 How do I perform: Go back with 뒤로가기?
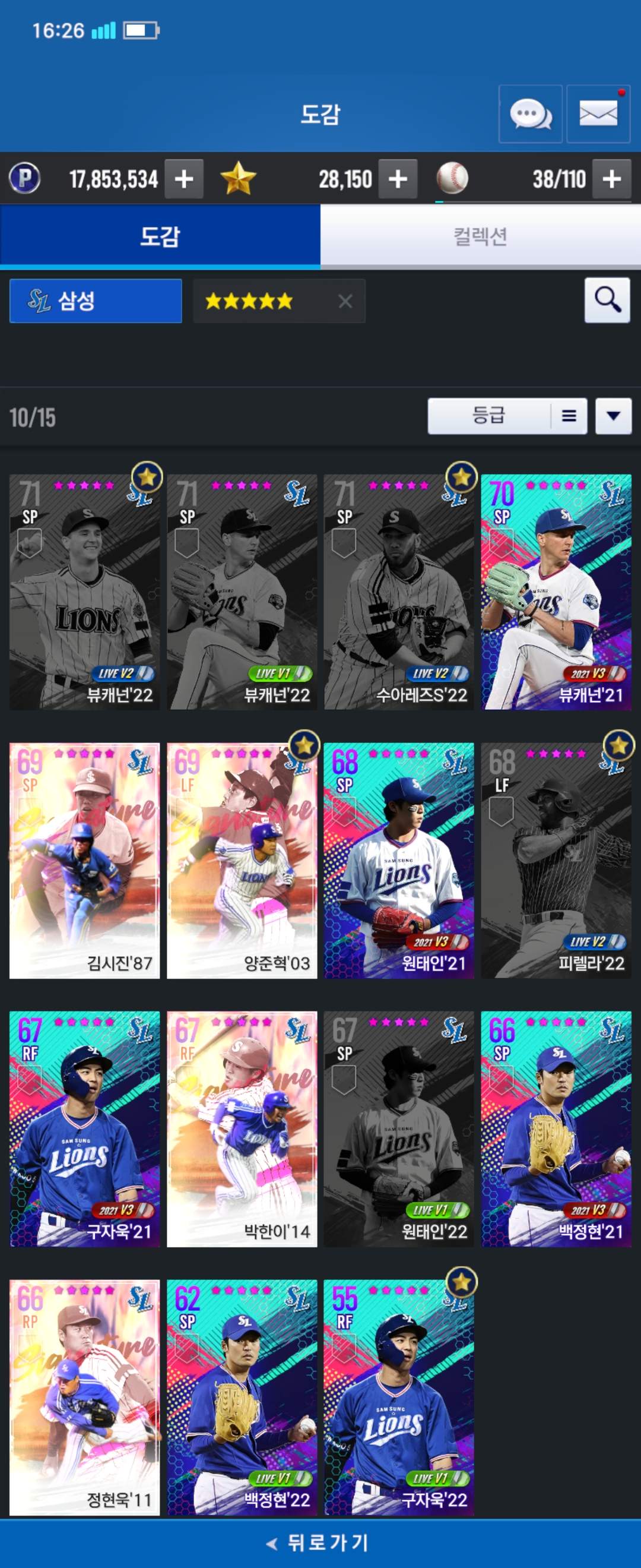tap(320, 1542)
